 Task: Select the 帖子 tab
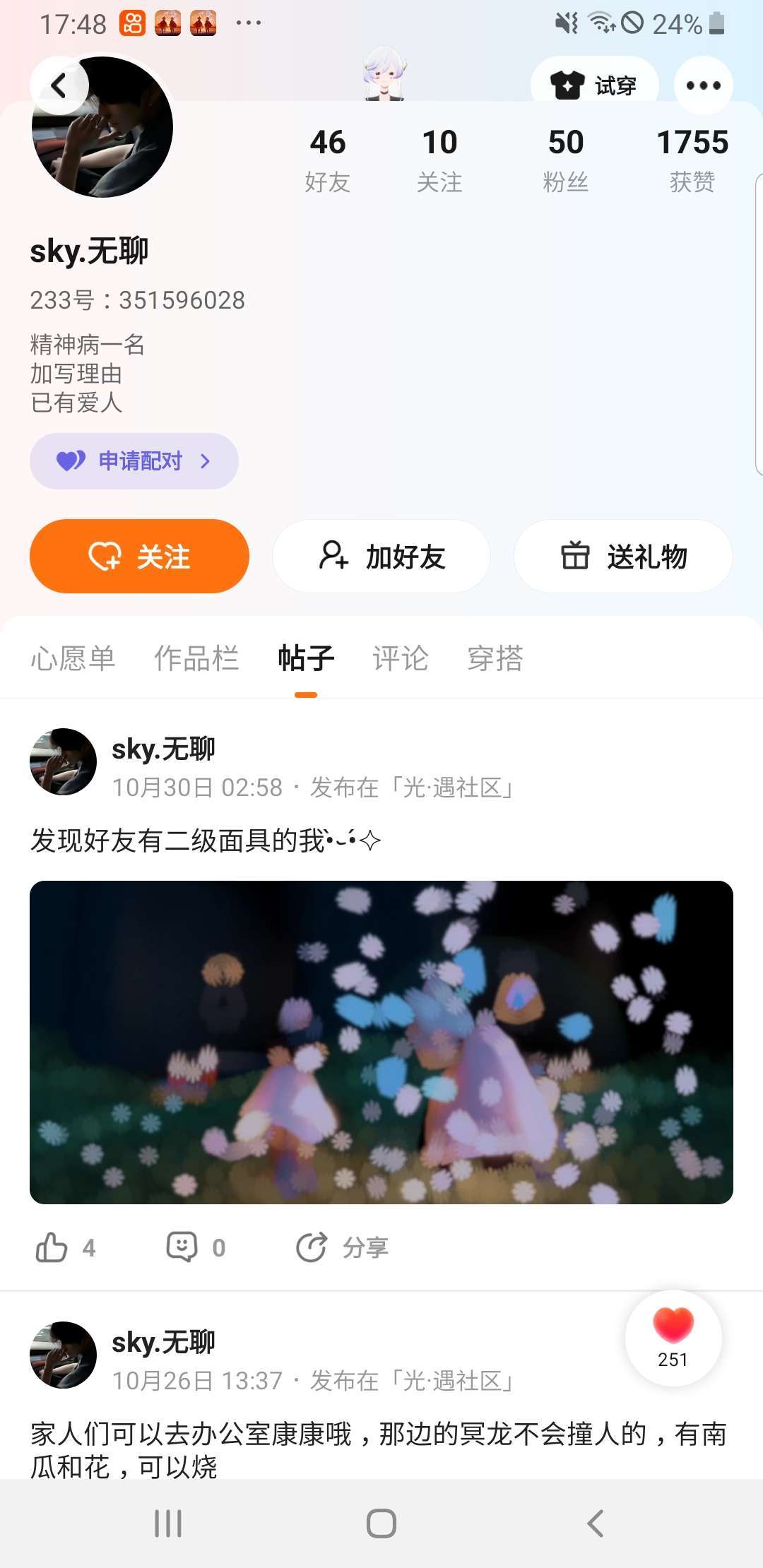[x=305, y=658]
